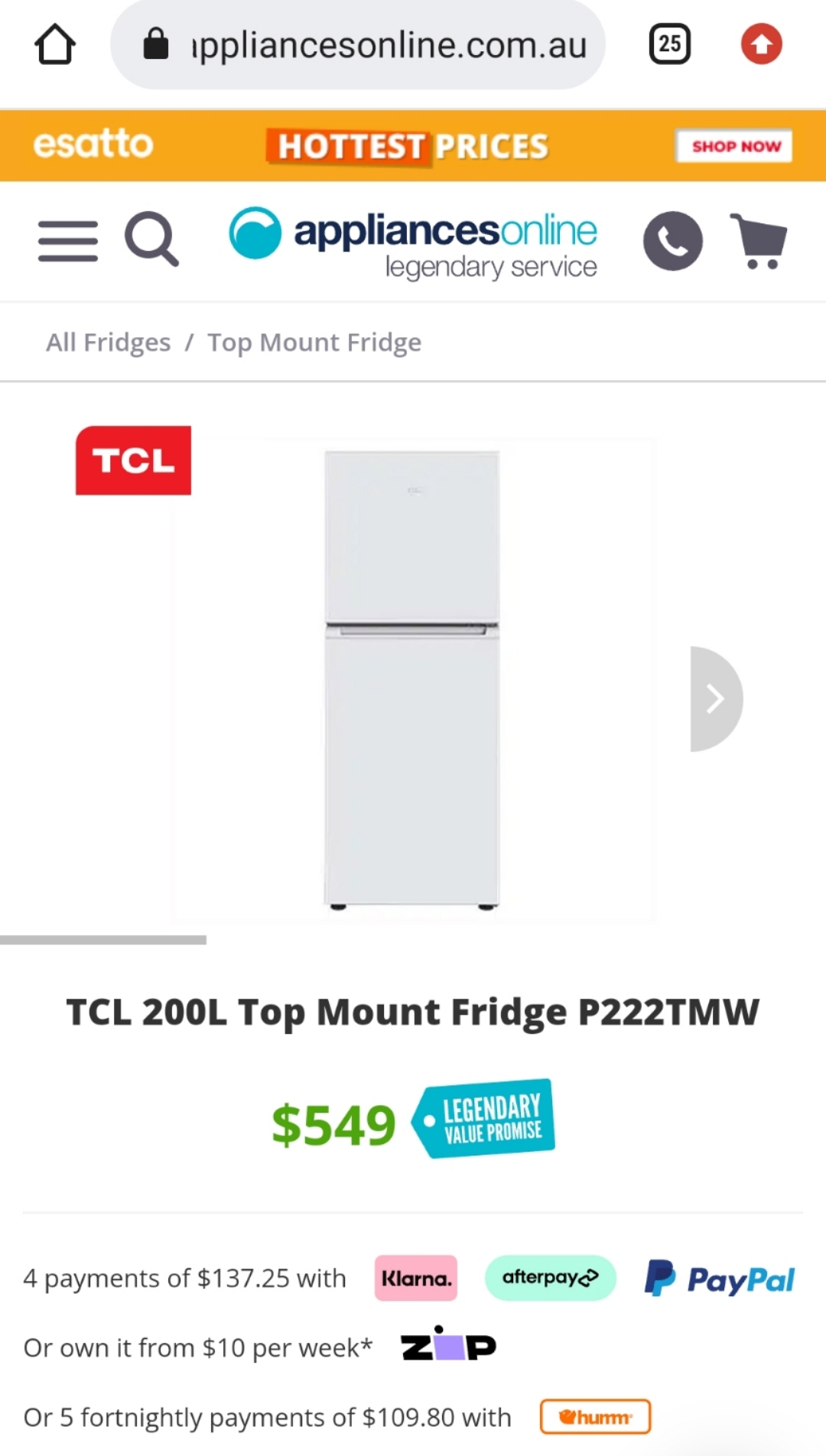Go to the Appliances Online homepage logo
826x1456 pixels.
point(414,242)
